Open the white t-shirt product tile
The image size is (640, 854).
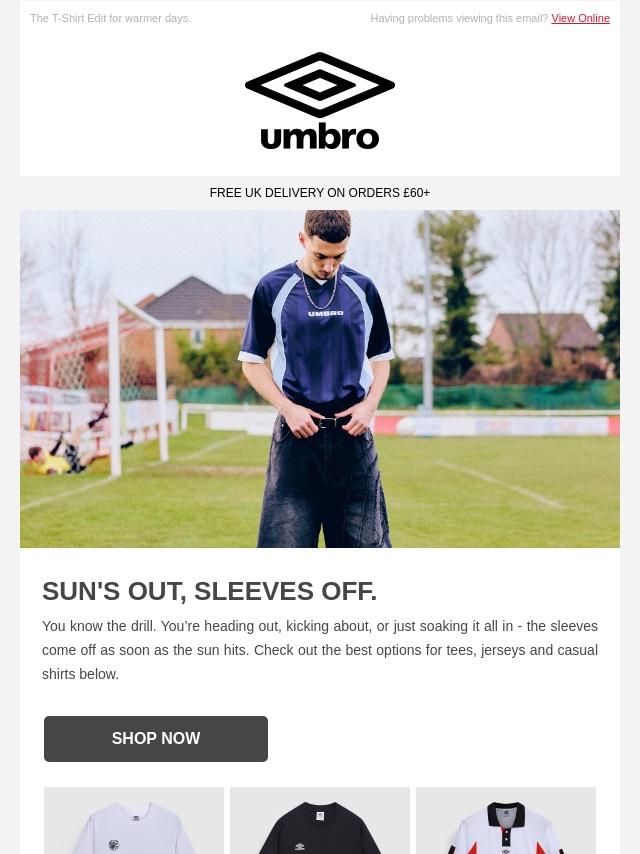(x=134, y=822)
